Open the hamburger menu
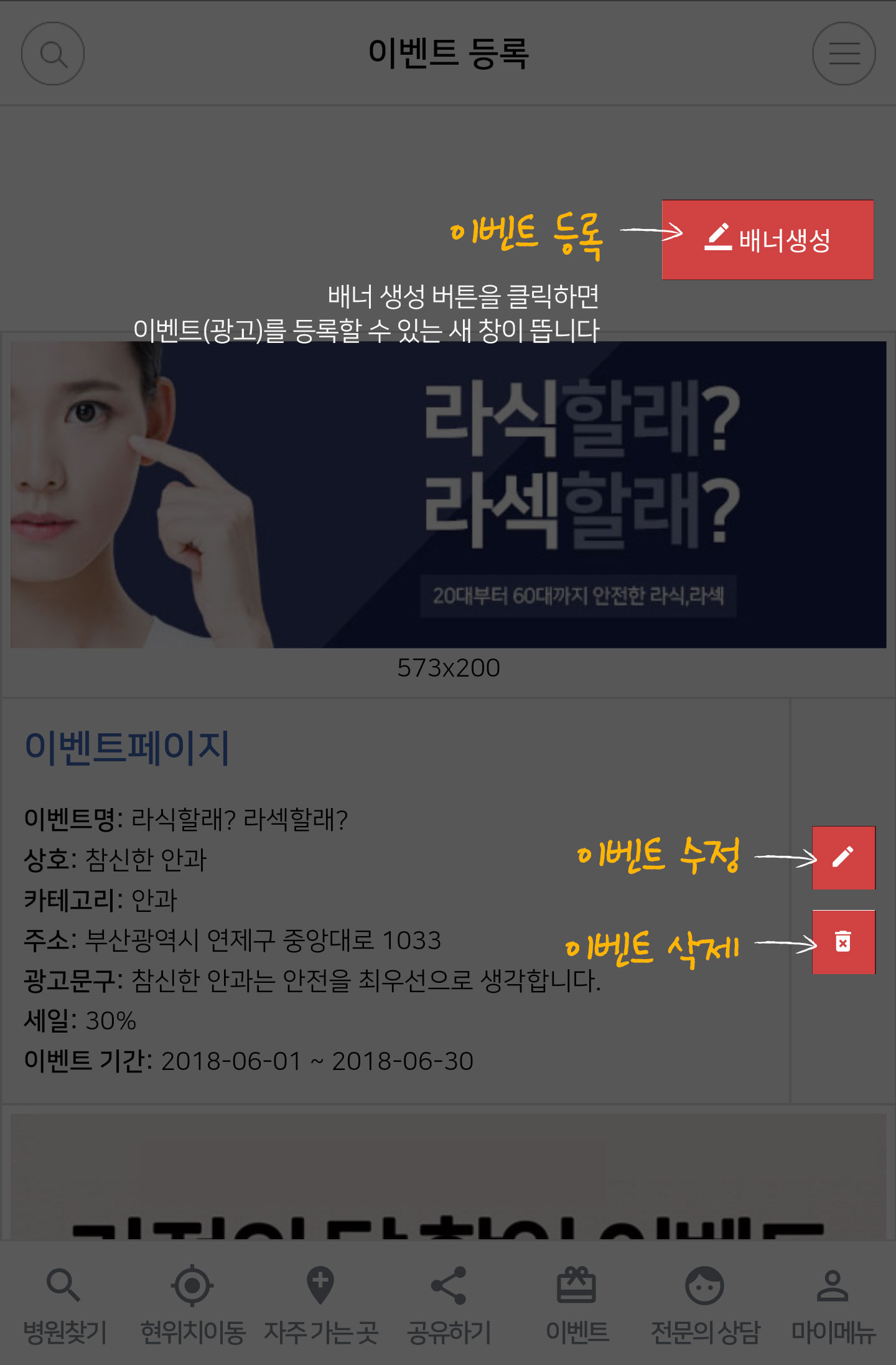This screenshot has height=1365, width=896. (844, 54)
